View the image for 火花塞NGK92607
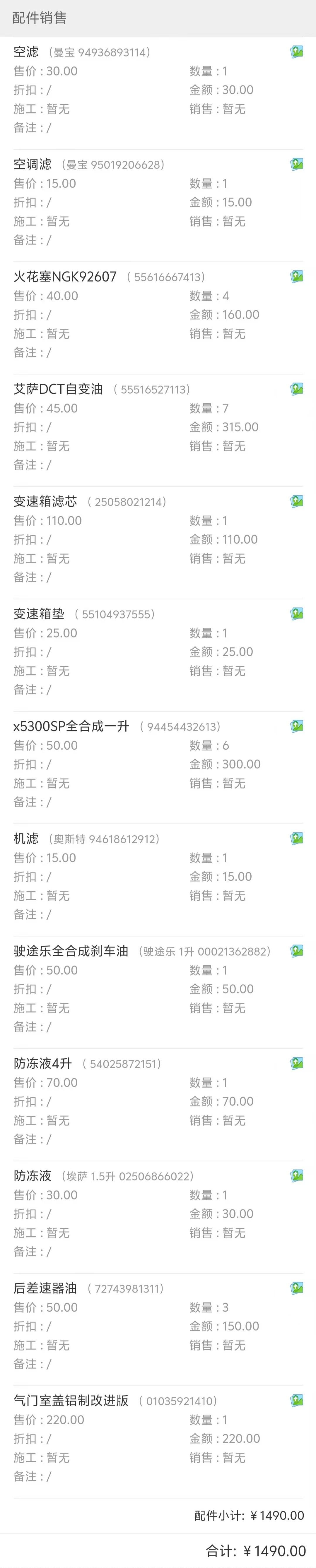Screen dimensions: 316x1568 pos(296,276)
